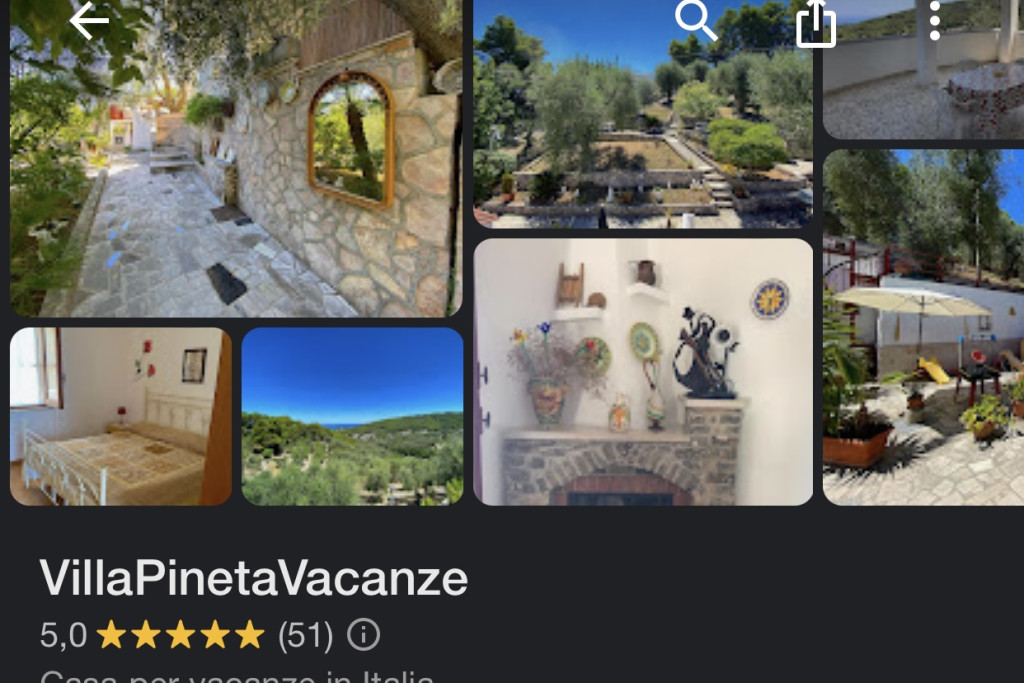Share VillaPinetaVacanze listing
This screenshot has height=683, width=1024.
coord(816,22)
